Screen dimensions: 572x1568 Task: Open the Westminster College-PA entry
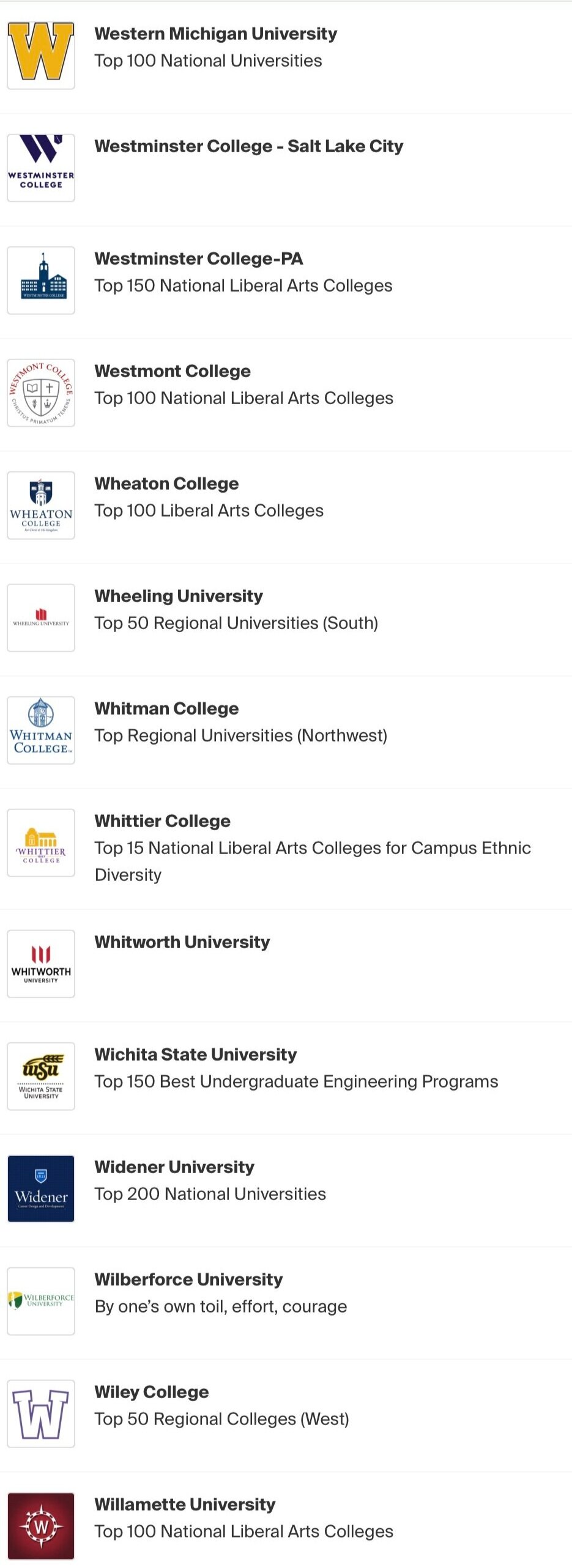198,259
